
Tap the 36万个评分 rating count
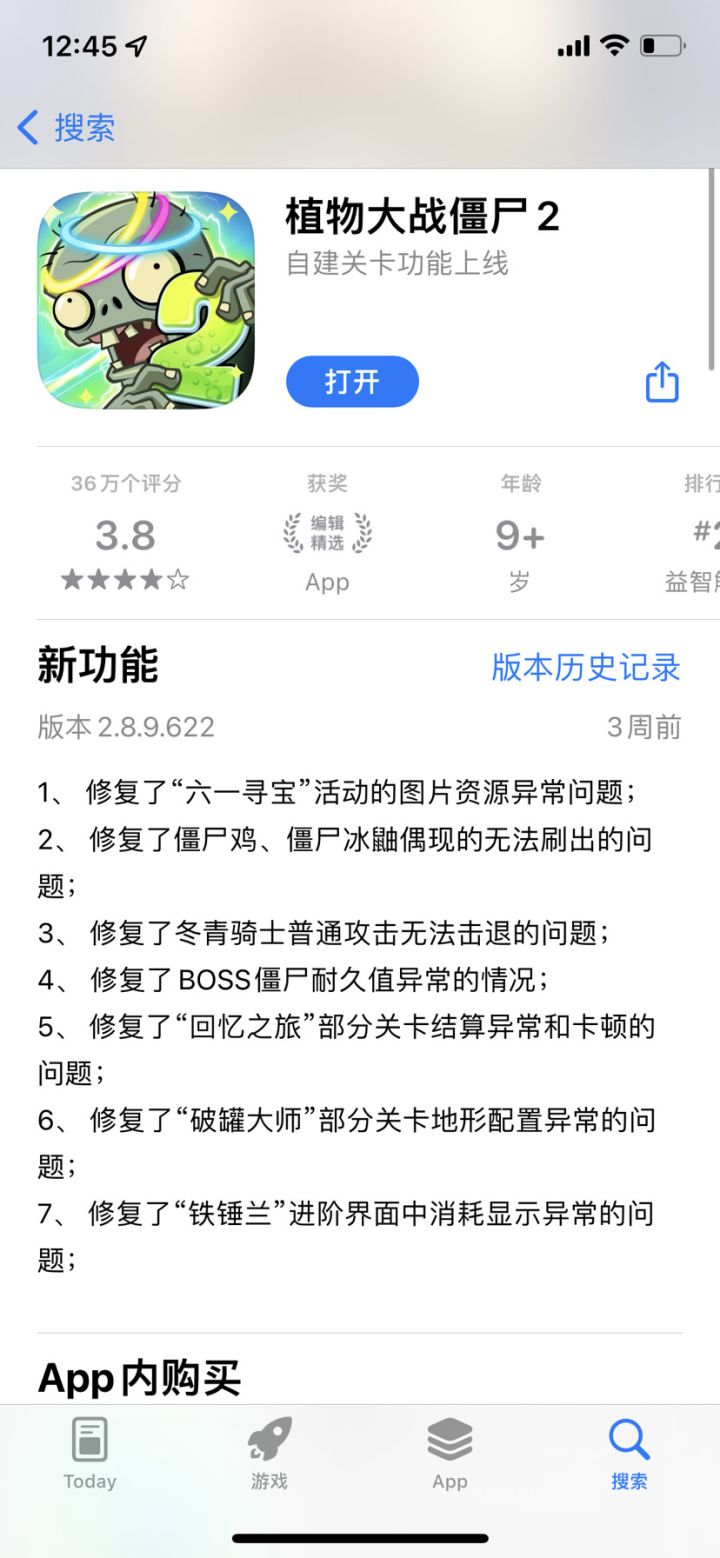(124, 483)
